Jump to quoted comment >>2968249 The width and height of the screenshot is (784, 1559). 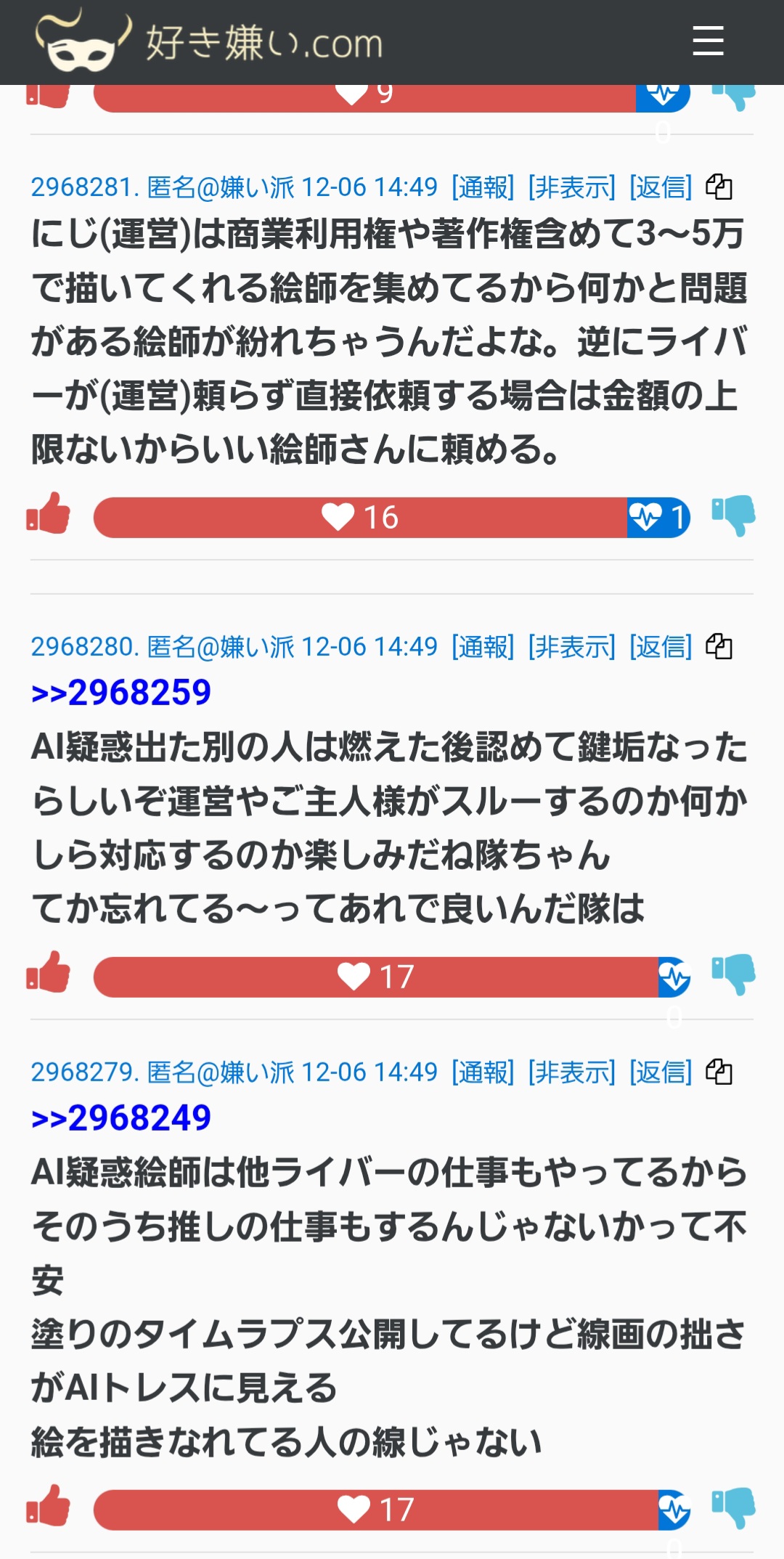click(x=121, y=1118)
